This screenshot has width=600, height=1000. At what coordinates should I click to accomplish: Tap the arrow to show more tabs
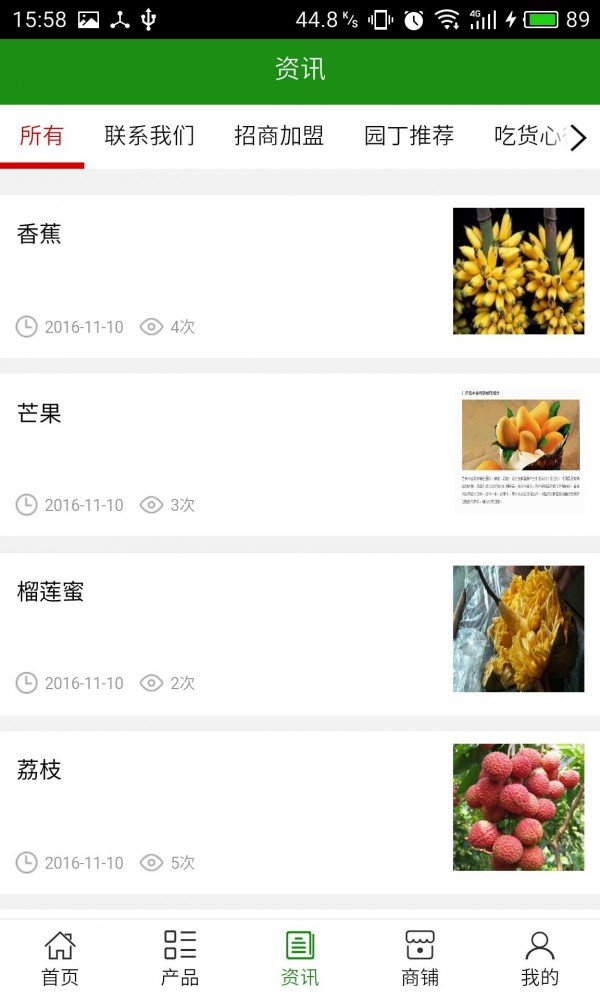(x=578, y=138)
